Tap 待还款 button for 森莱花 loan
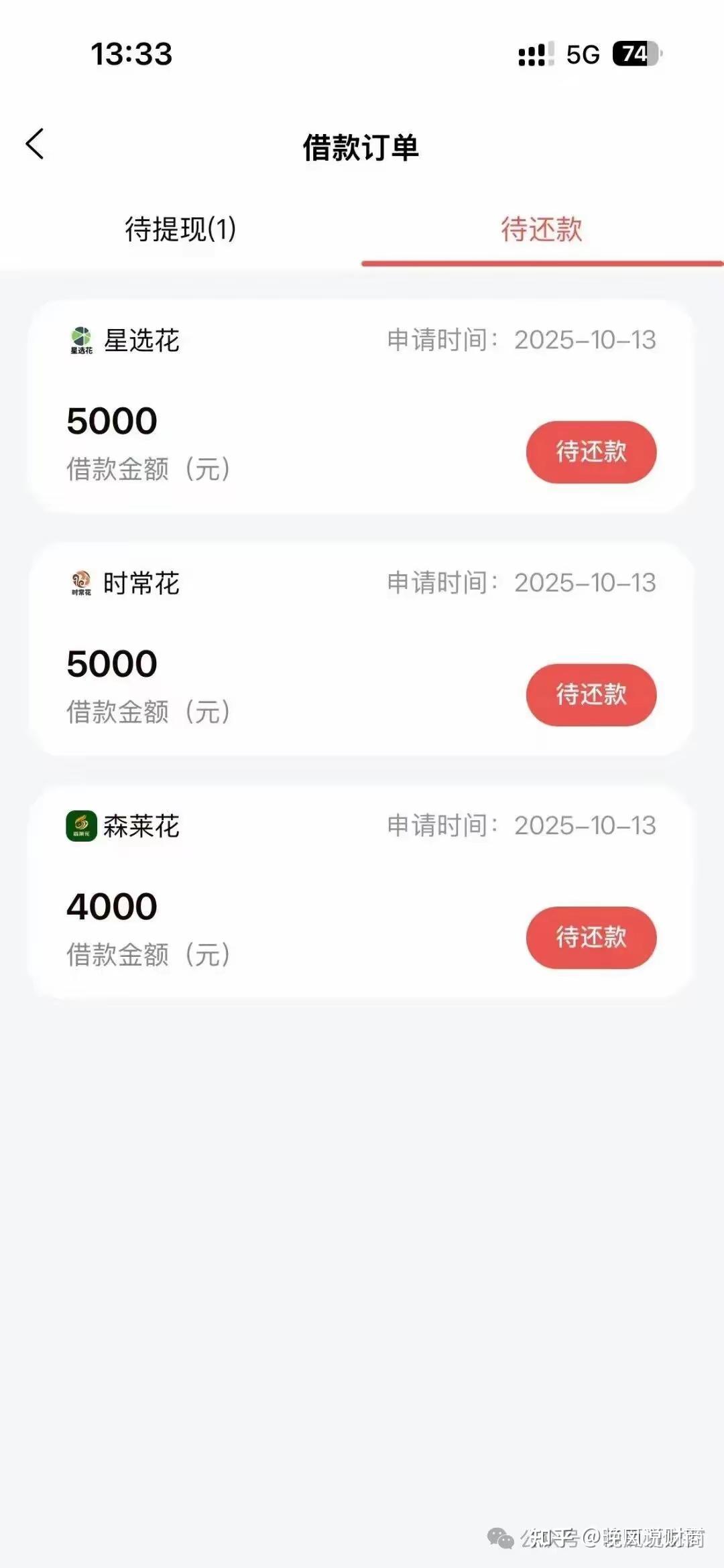 point(591,937)
